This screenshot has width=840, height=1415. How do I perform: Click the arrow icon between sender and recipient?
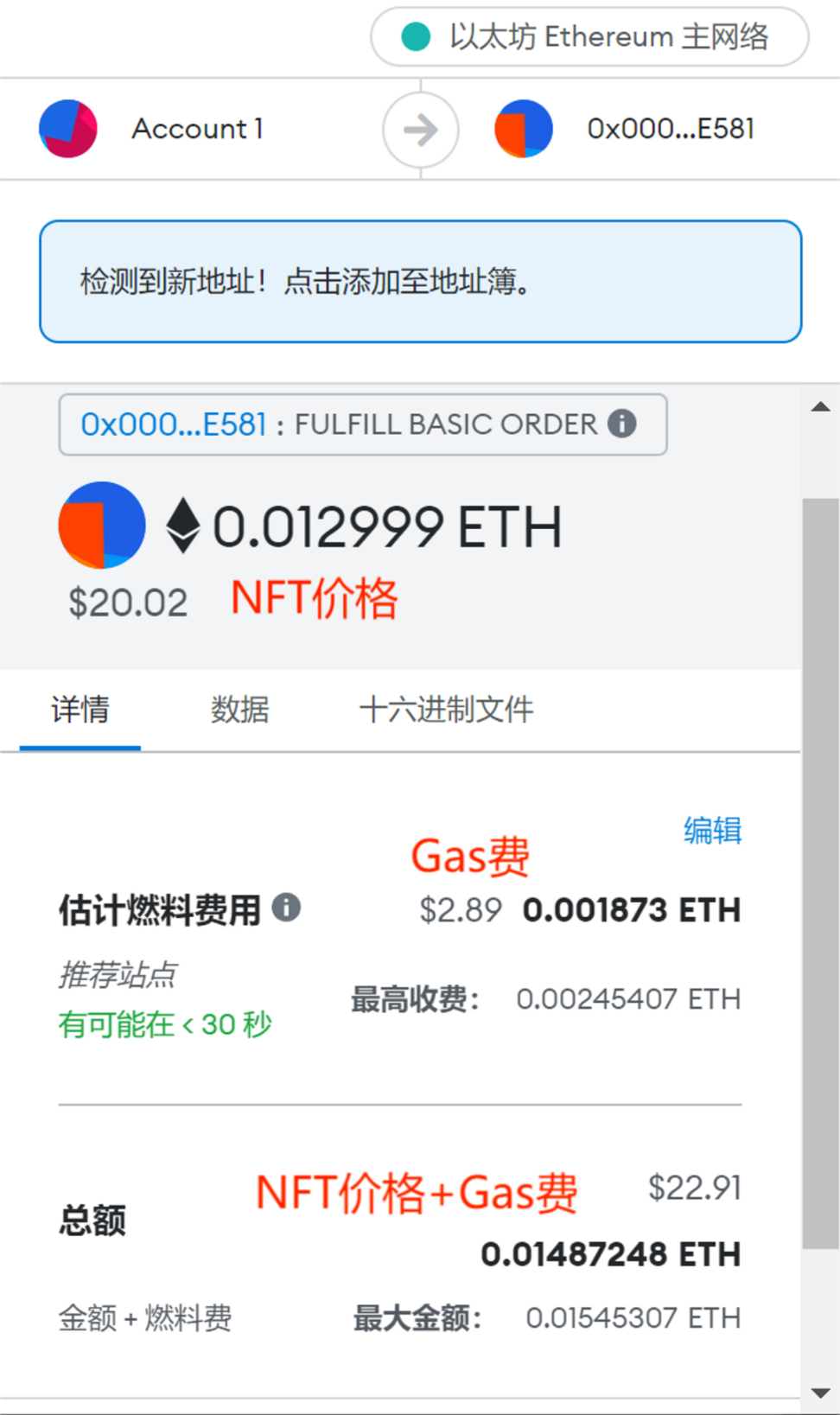click(420, 130)
